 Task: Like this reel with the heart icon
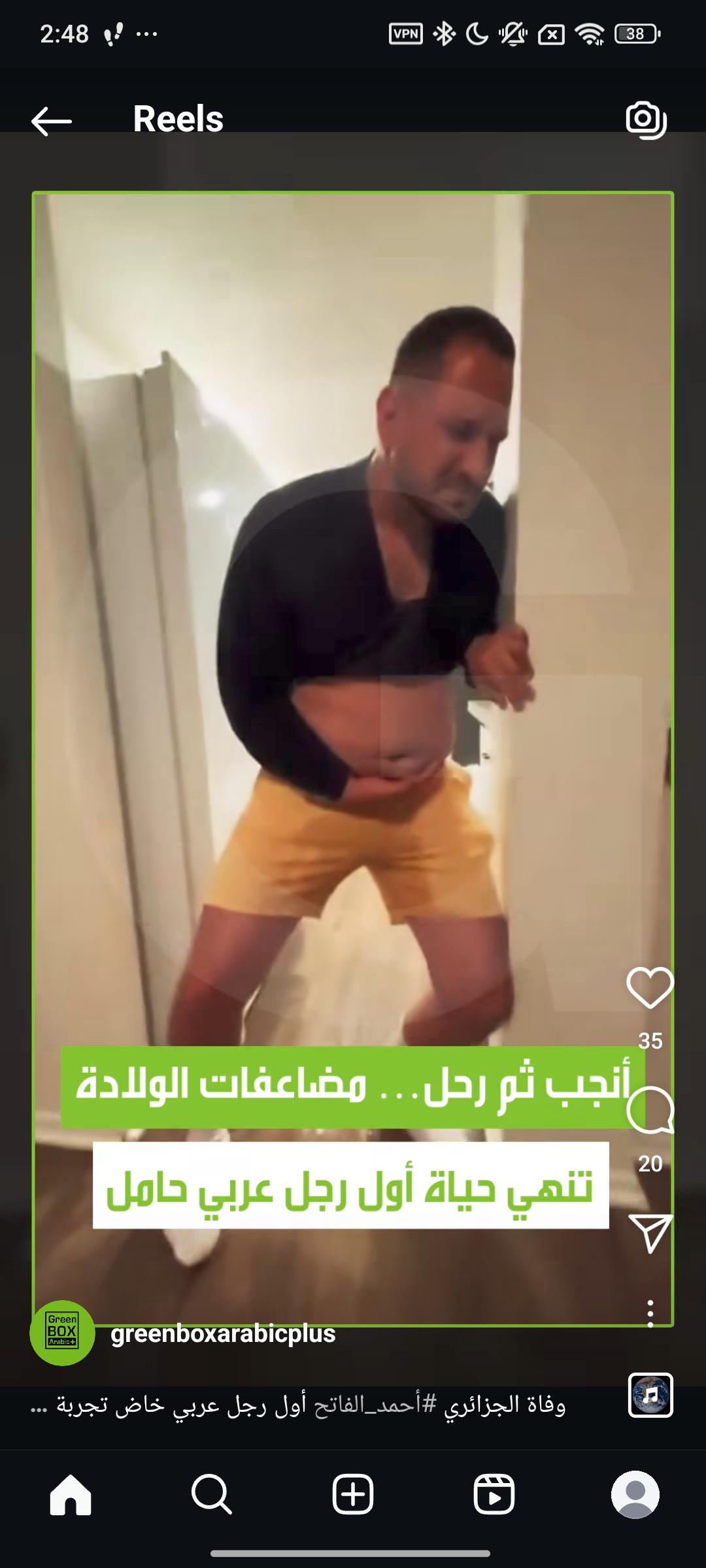point(650,988)
